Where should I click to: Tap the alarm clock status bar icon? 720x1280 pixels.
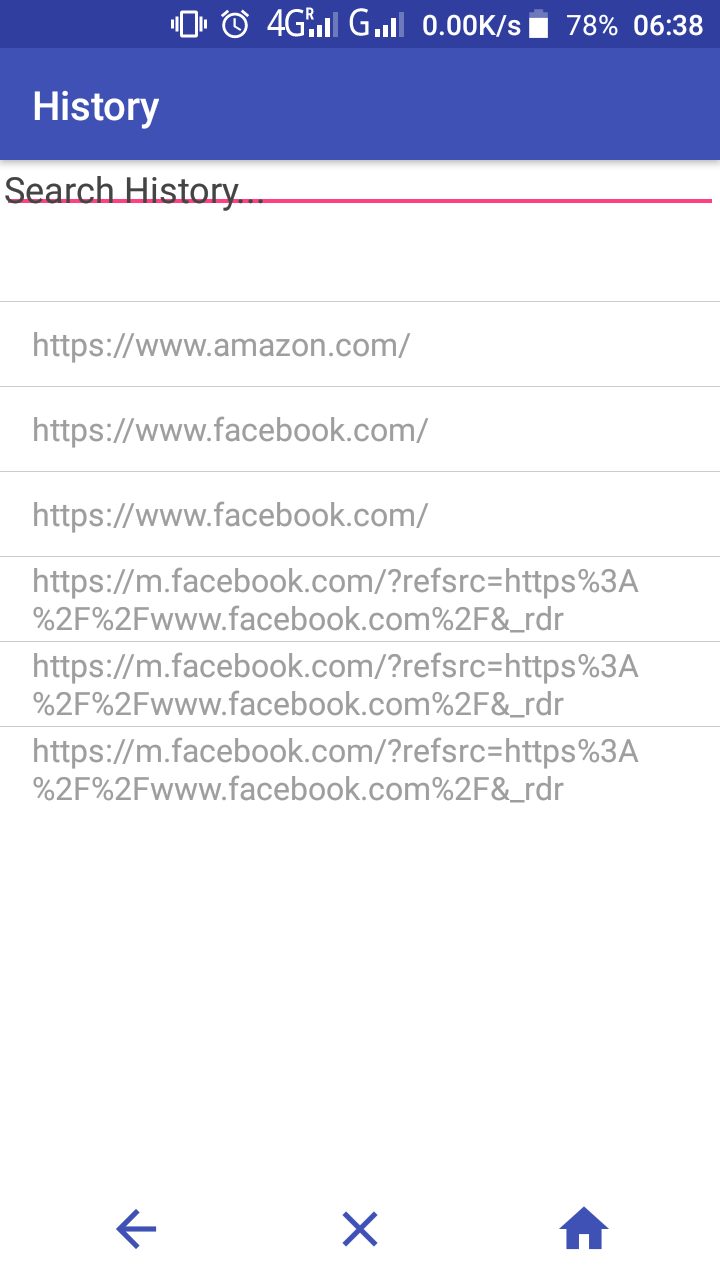[233, 24]
